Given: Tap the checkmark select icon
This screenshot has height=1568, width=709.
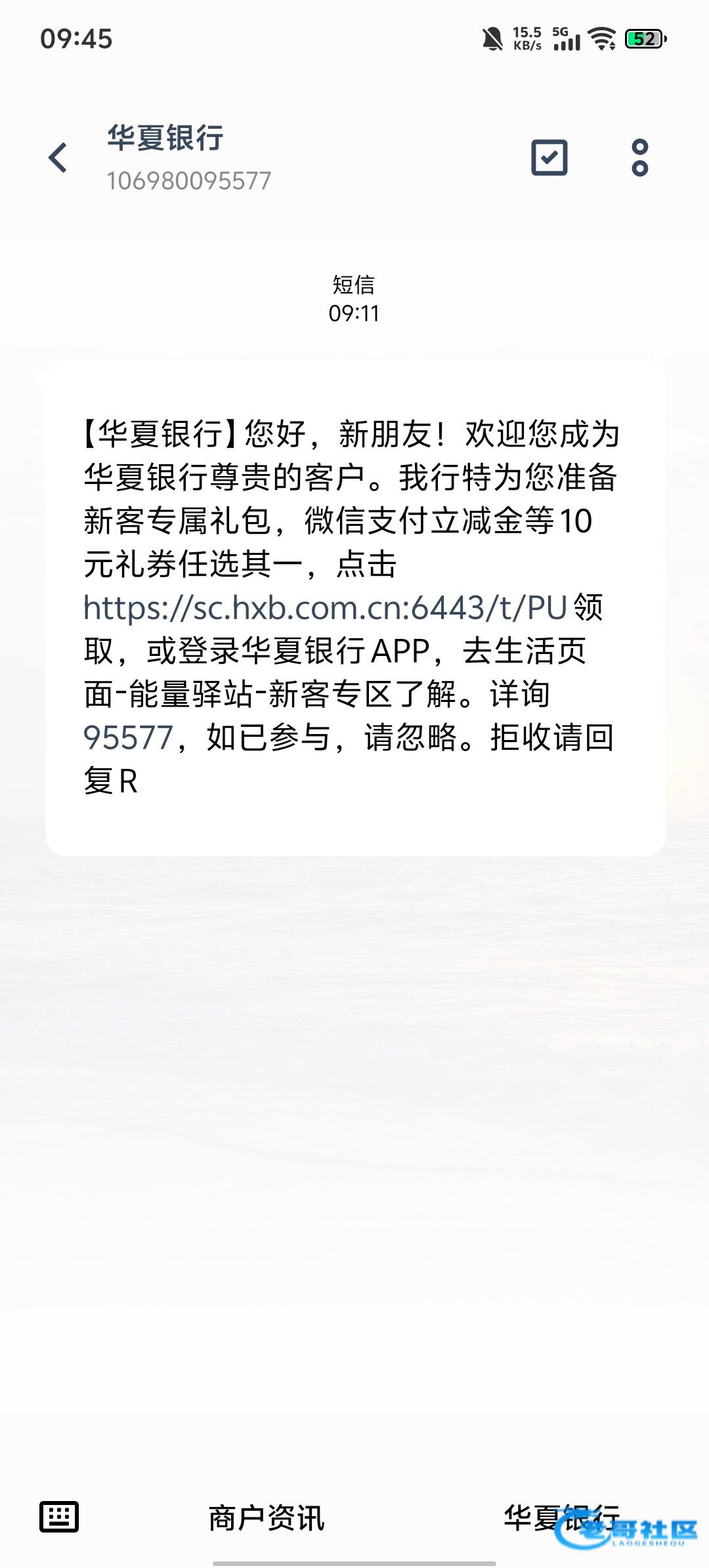Looking at the screenshot, I should pyautogui.click(x=549, y=158).
